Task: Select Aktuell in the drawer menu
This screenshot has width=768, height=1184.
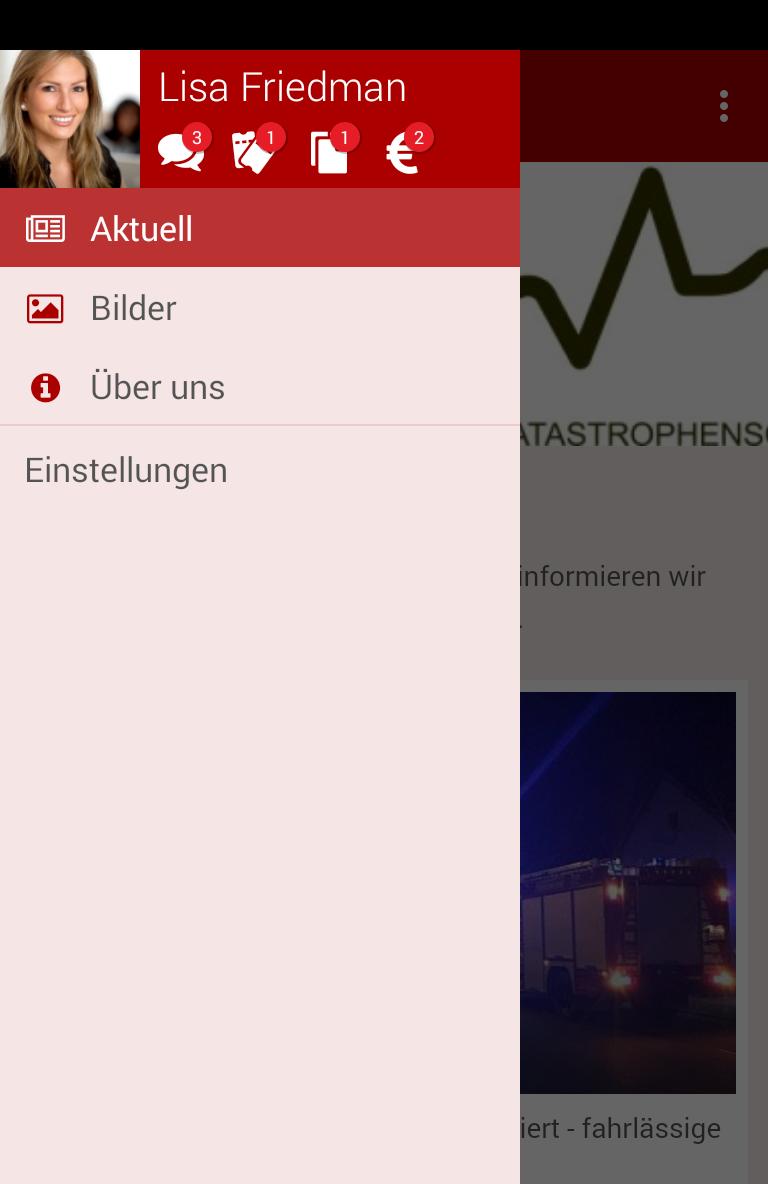Action: pos(260,229)
